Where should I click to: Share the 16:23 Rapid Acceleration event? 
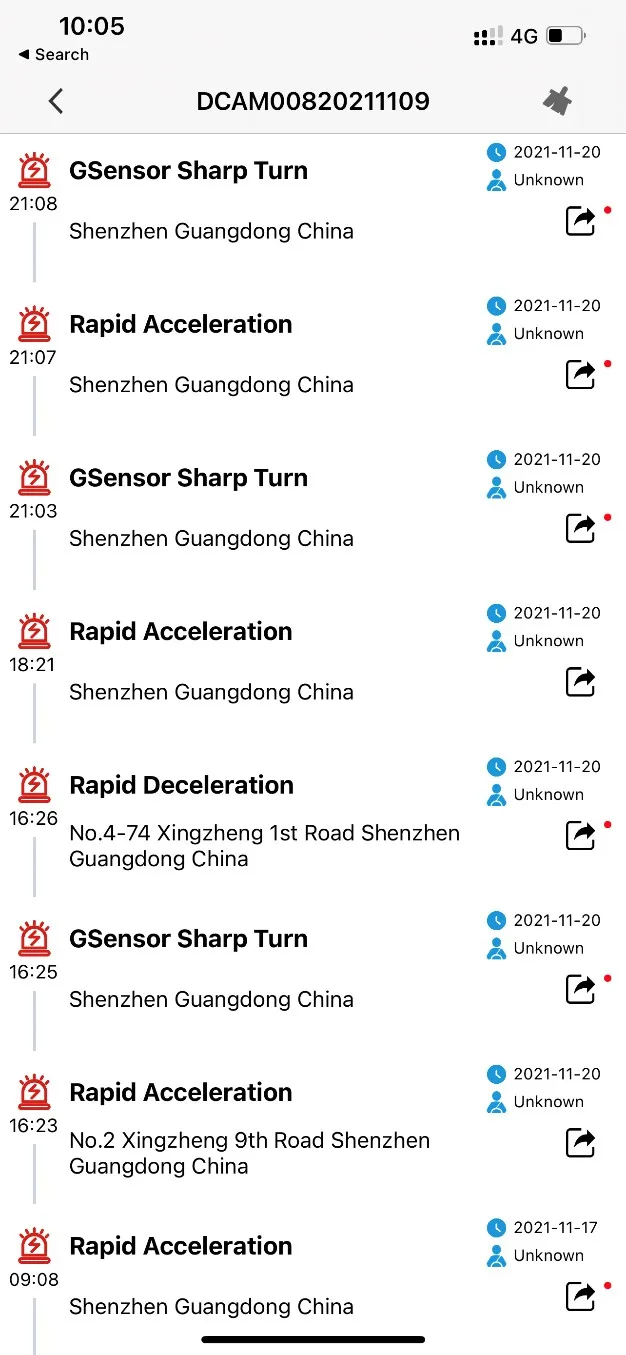(x=580, y=1142)
